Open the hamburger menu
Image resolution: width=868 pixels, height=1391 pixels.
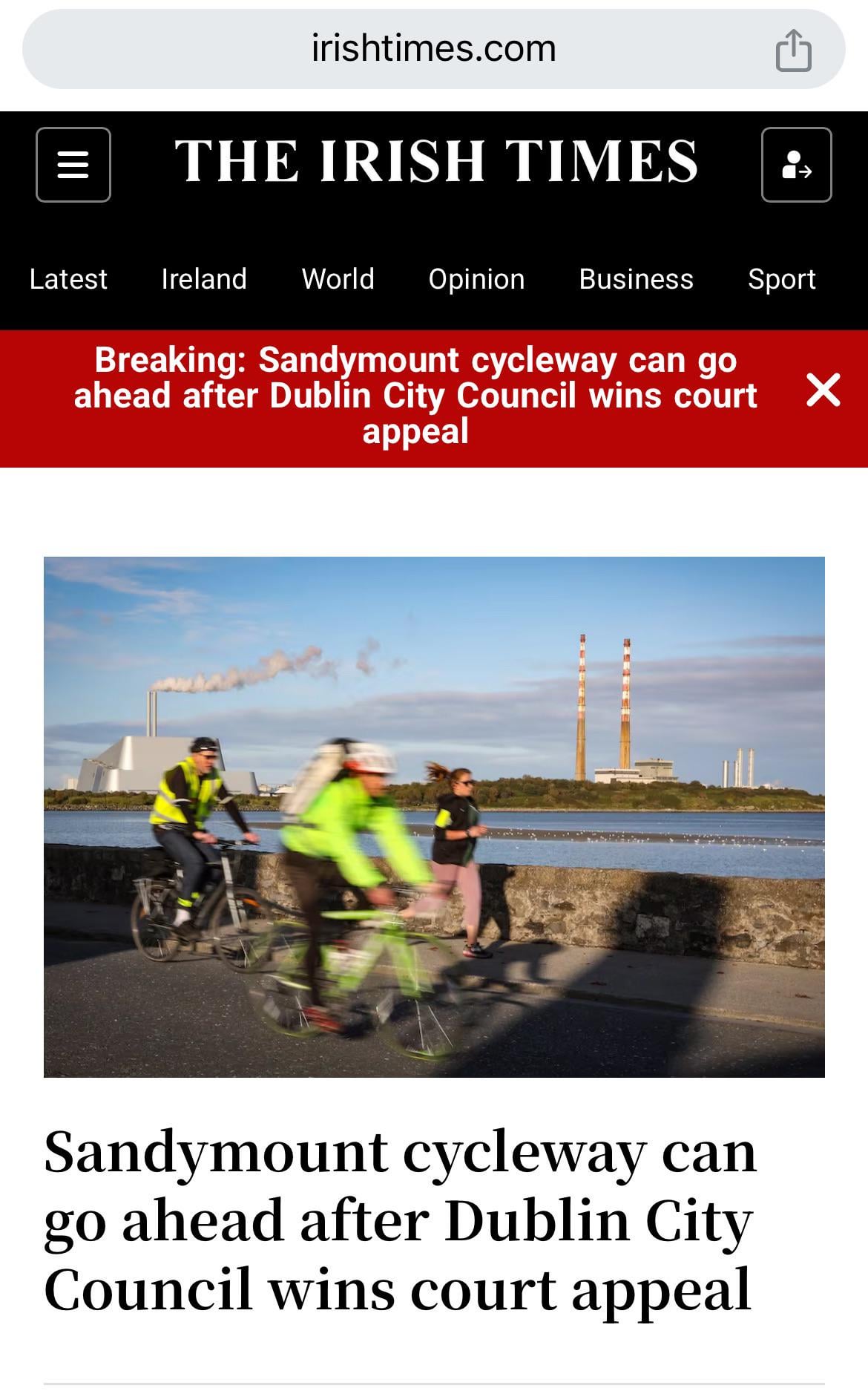coord(73,164)
